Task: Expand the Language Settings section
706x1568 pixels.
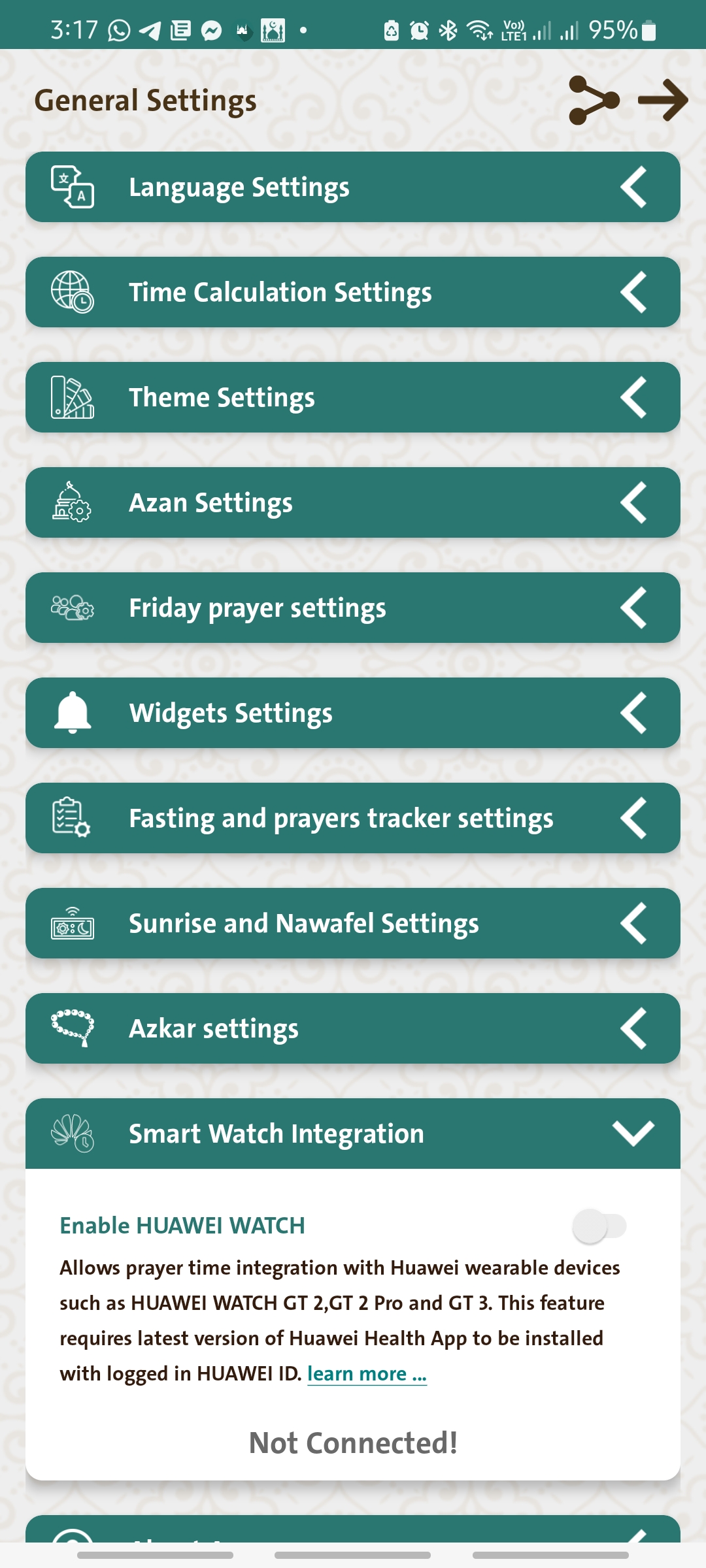Action: tap(353, 188)
